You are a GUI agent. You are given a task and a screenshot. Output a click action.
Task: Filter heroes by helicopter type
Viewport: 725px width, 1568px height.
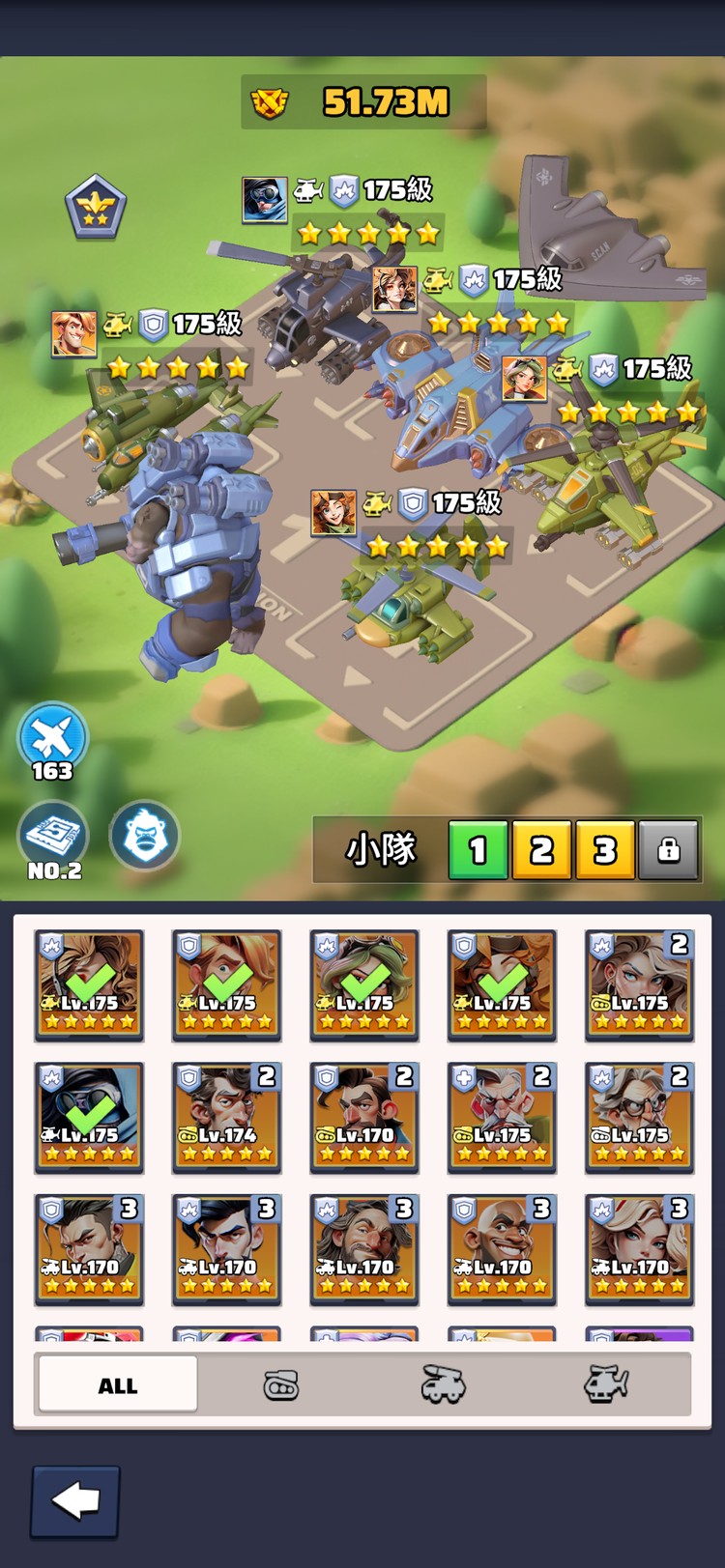pyautogui.click(x=606, y=1385)
